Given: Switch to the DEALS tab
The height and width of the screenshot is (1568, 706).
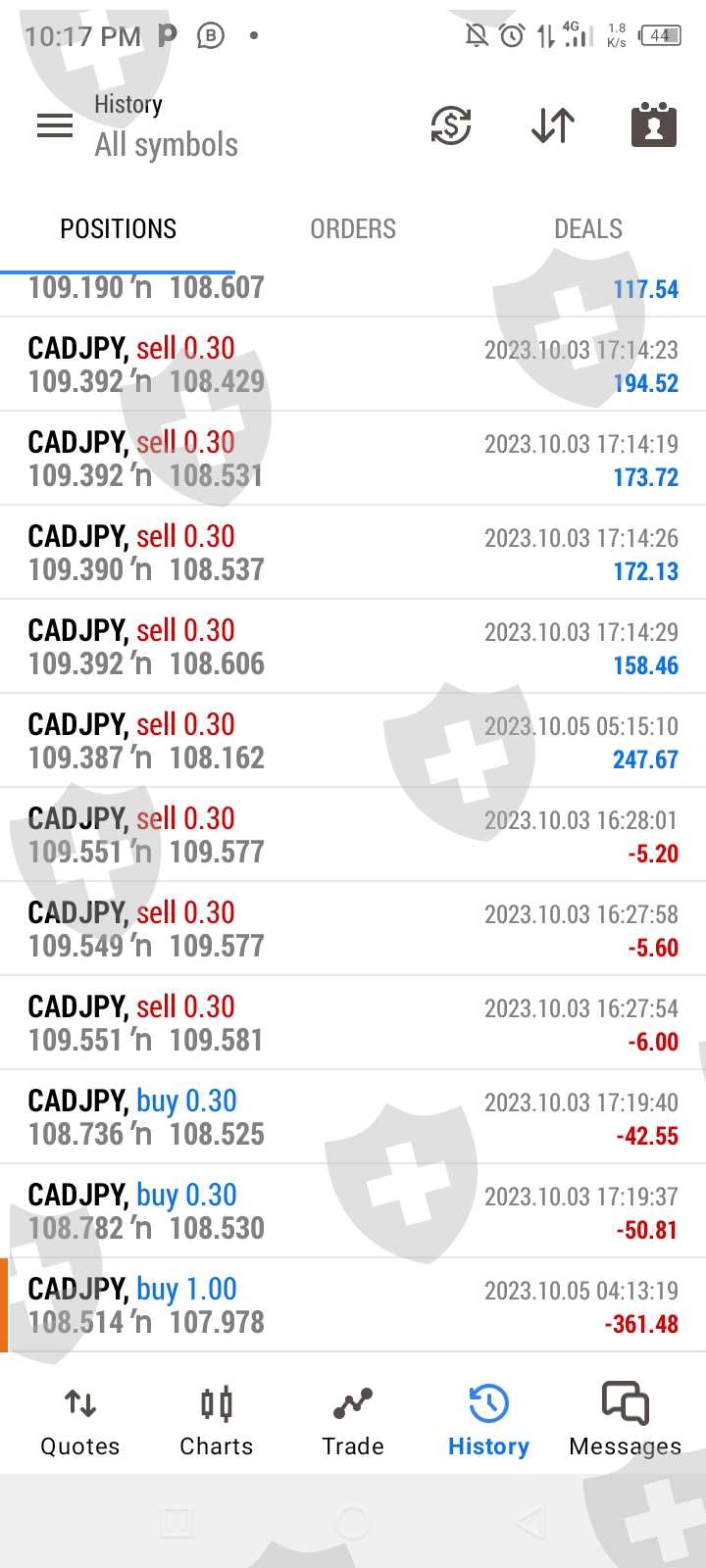Looking at the screenshot, I should (x=588, y=229).
